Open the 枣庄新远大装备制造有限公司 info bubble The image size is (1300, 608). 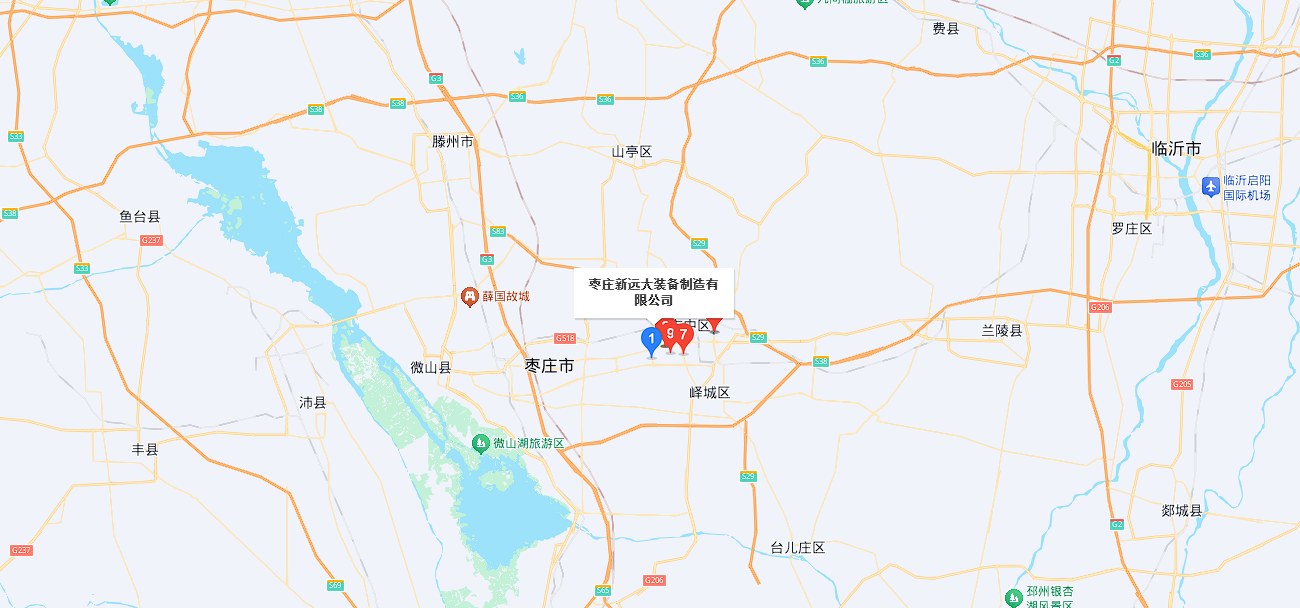(654, 292)
